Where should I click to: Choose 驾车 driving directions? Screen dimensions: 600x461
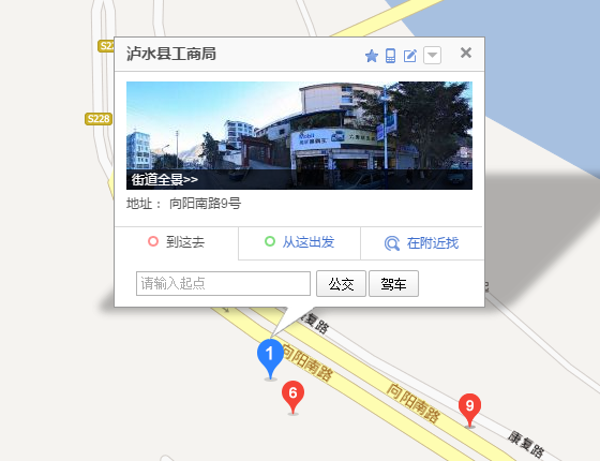[x=393, y=284]
